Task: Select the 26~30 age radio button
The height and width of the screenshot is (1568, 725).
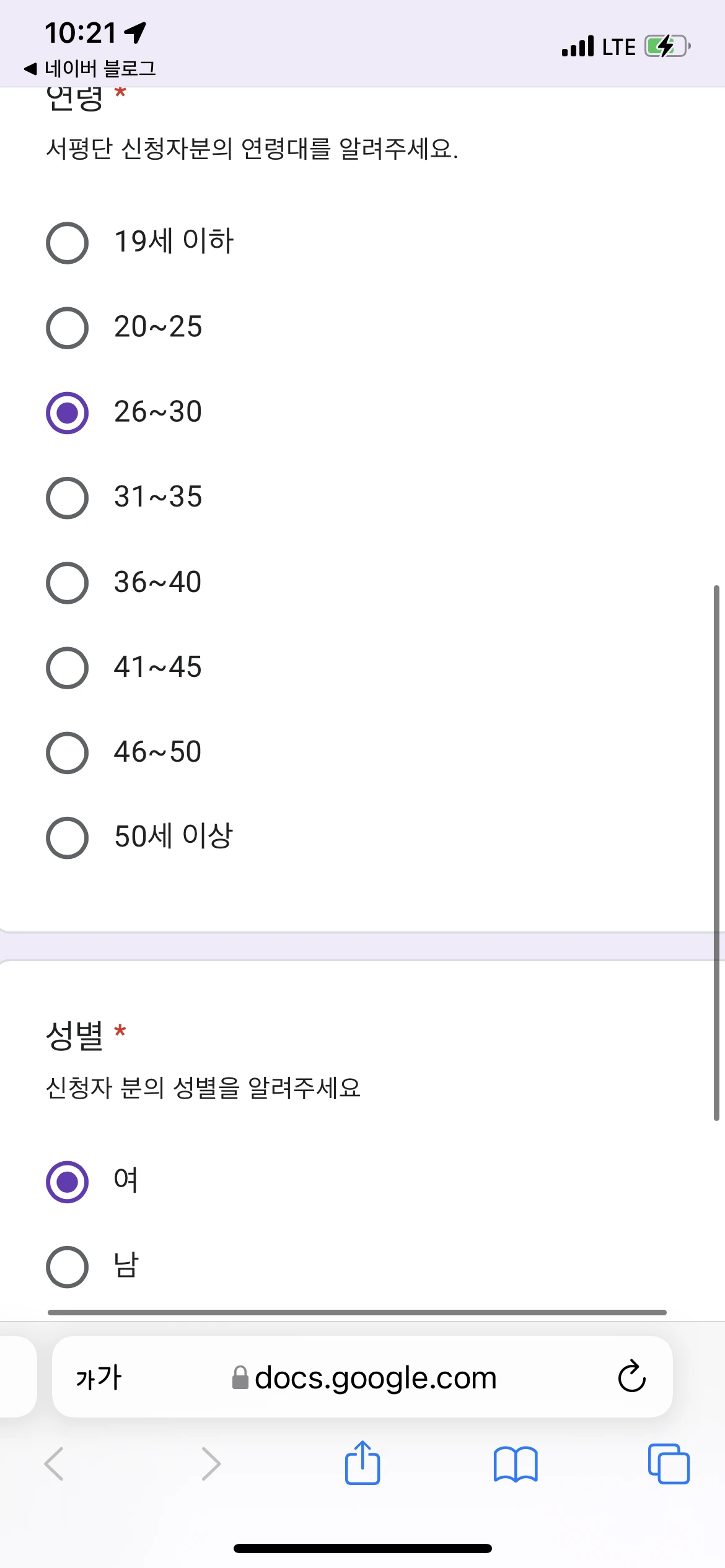Action: (67, 412)
